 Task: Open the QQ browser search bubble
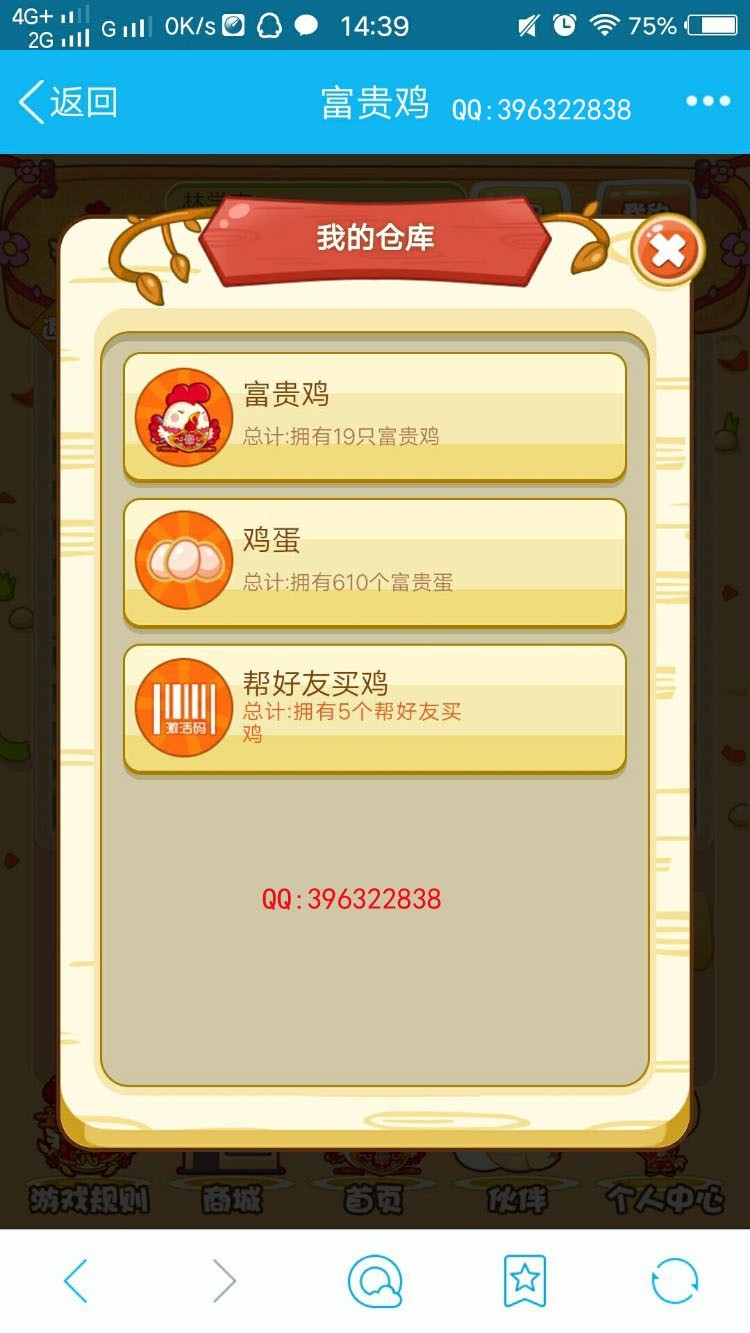(x=375, y=1281)
